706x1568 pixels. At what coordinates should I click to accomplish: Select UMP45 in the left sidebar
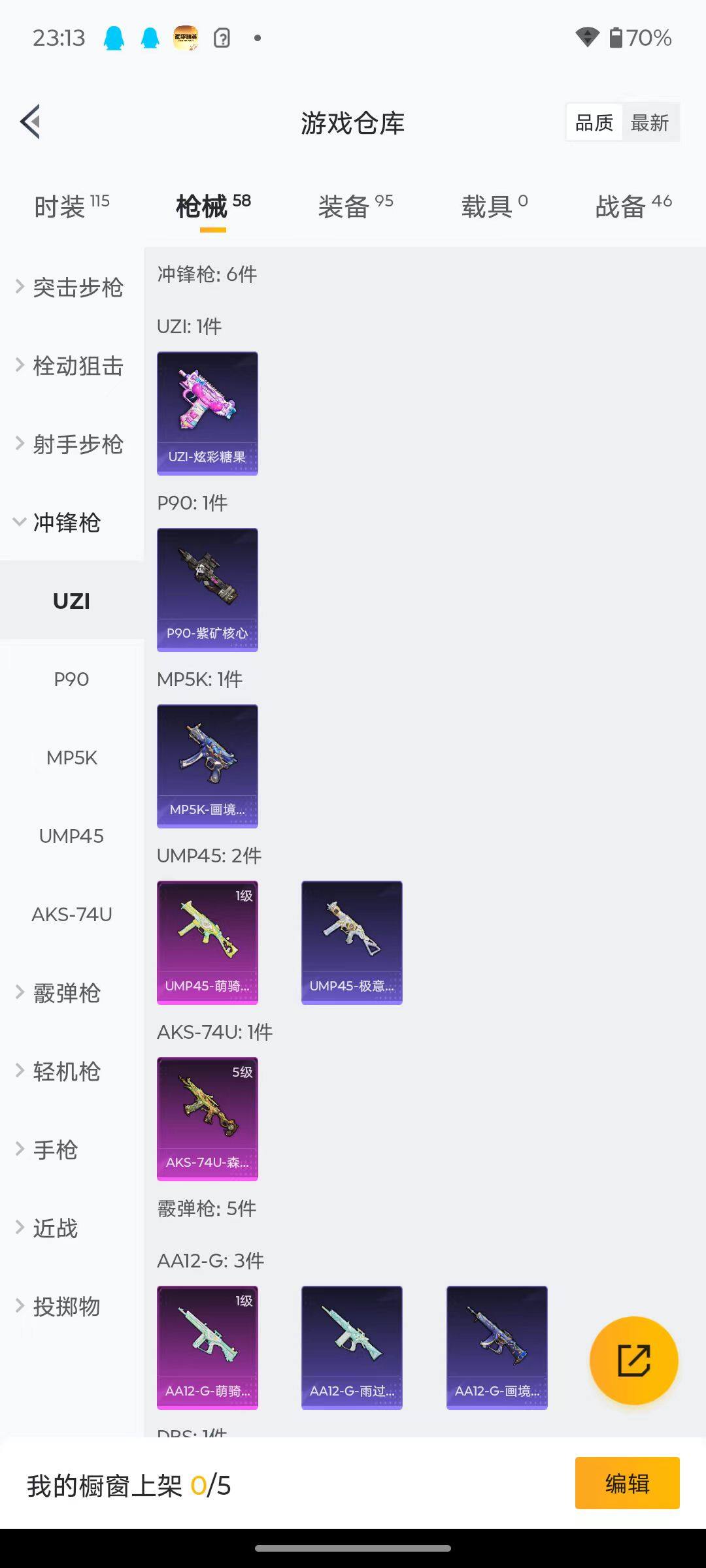(x=71, y=835)
